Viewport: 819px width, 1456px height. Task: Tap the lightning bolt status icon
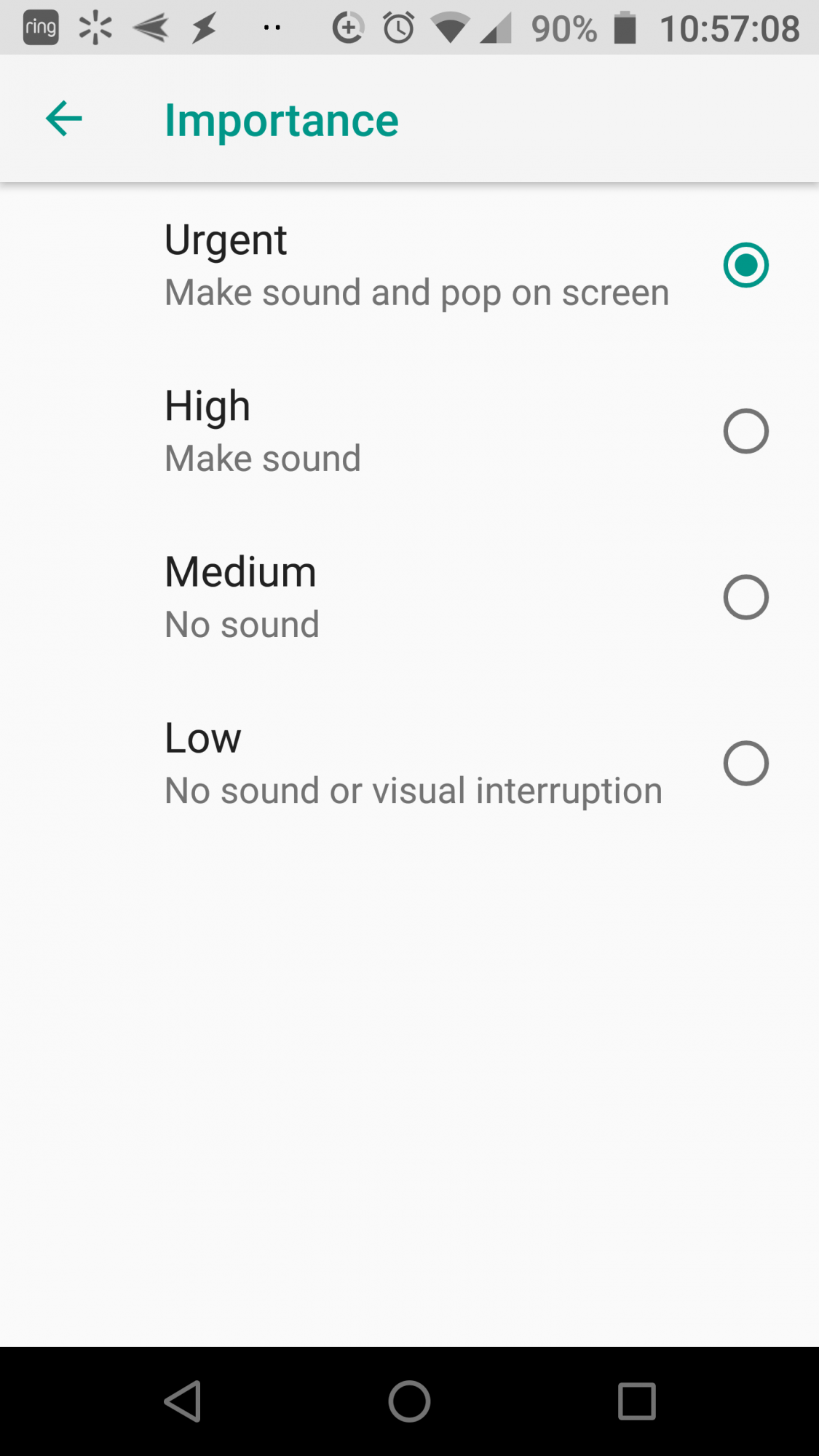tap(202, 27)
